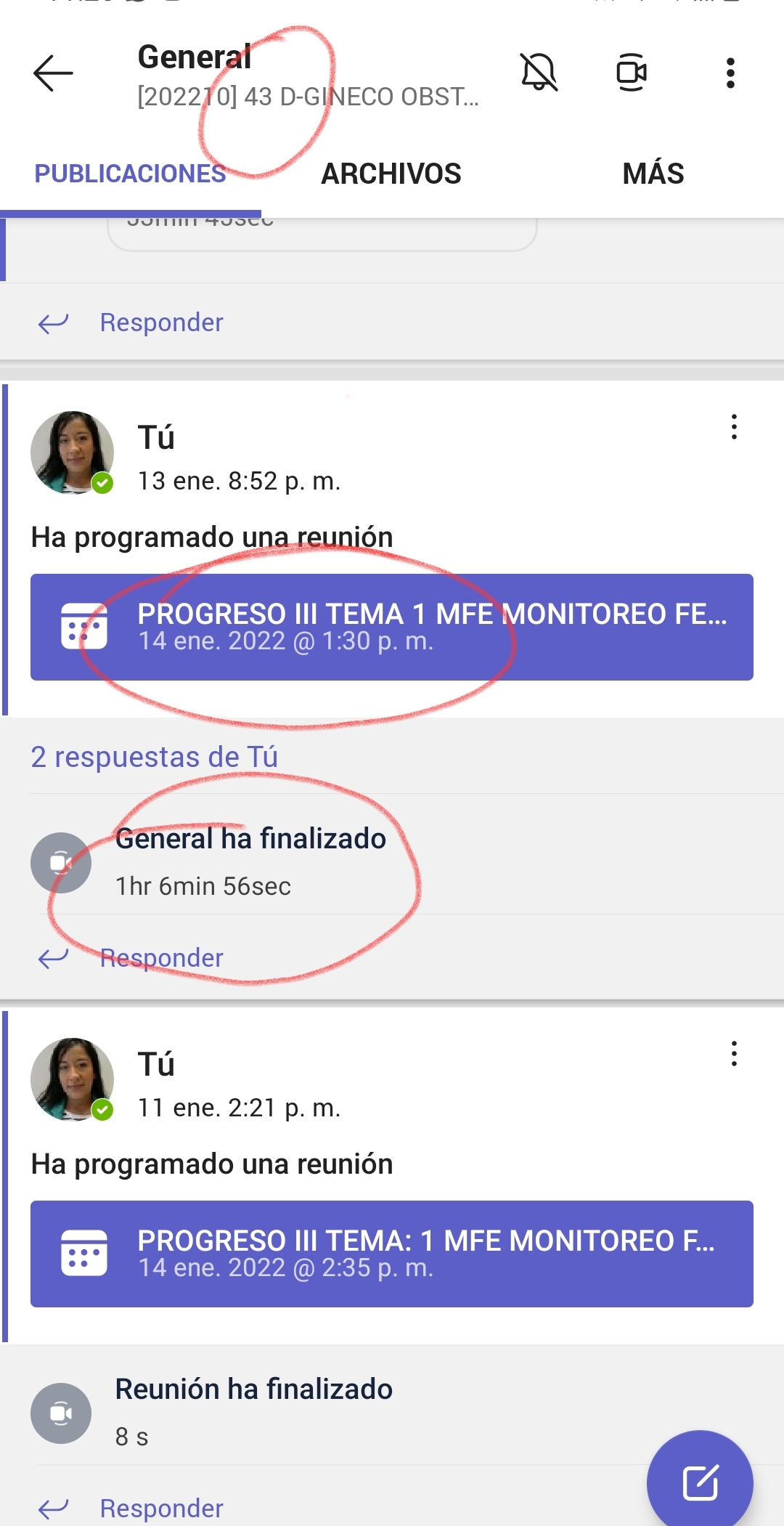
Task: Open the channel overflow menu
Action: click(730, 73)
